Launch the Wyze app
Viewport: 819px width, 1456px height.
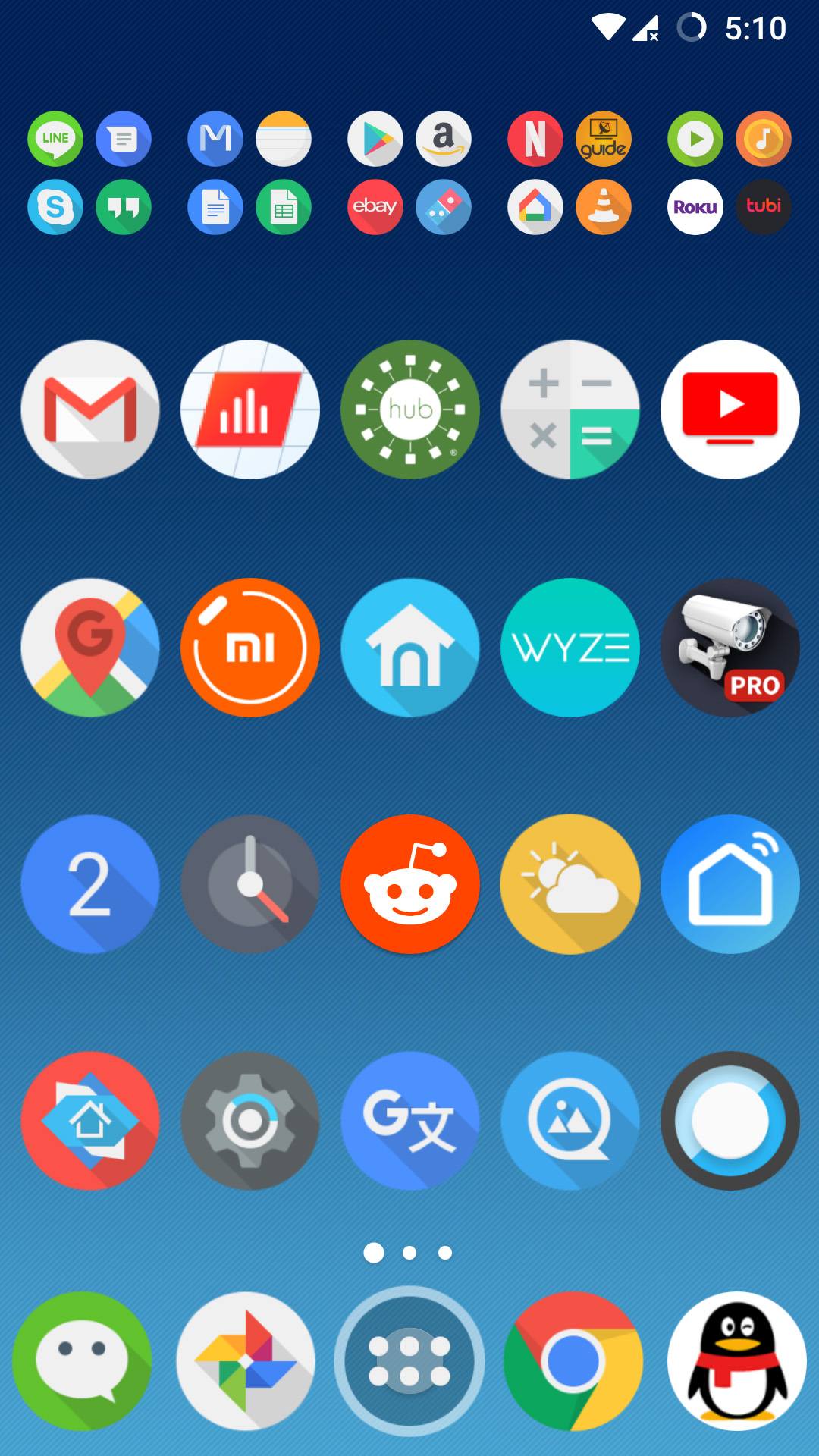tap(570, 648)
